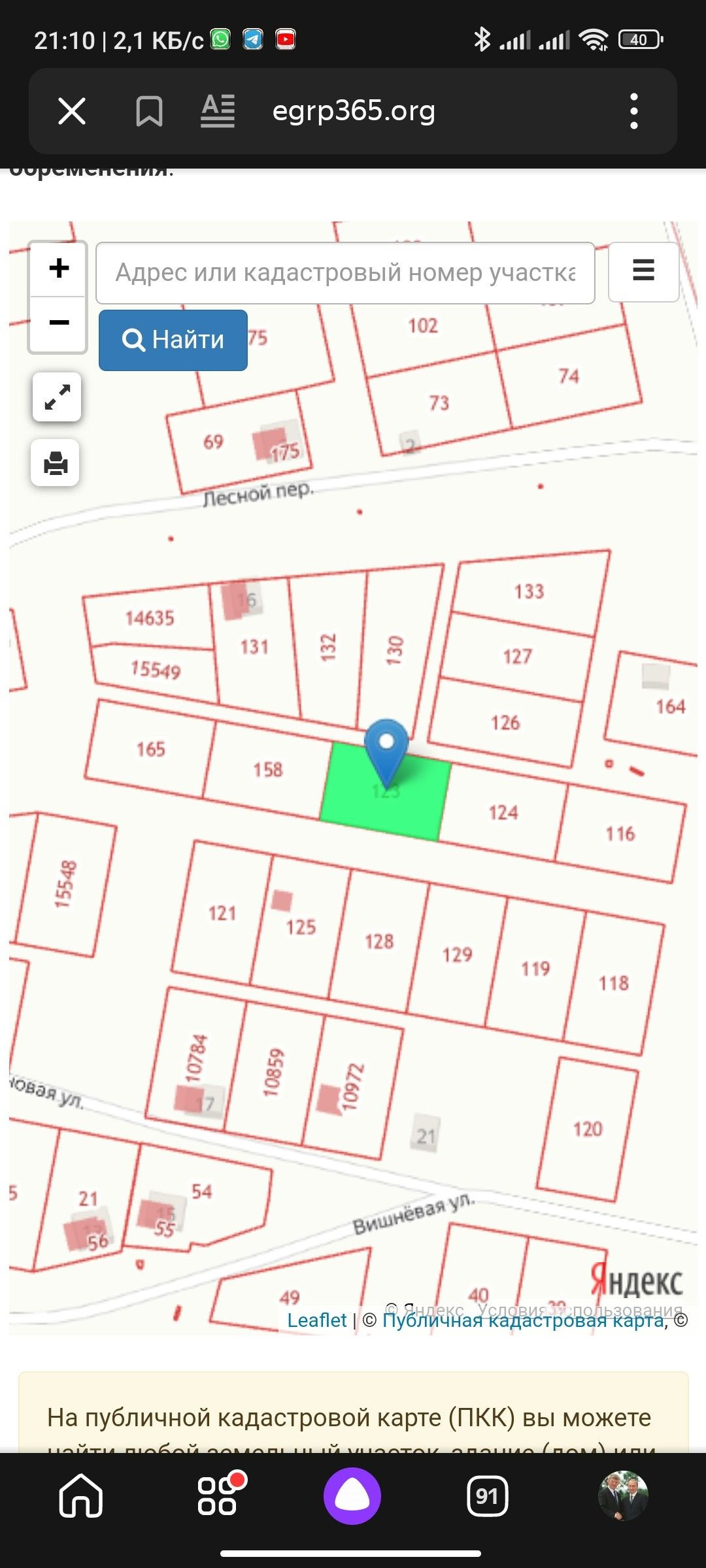Print the map with printer icon
The image size is (706, 1568).
coord(56,463)
